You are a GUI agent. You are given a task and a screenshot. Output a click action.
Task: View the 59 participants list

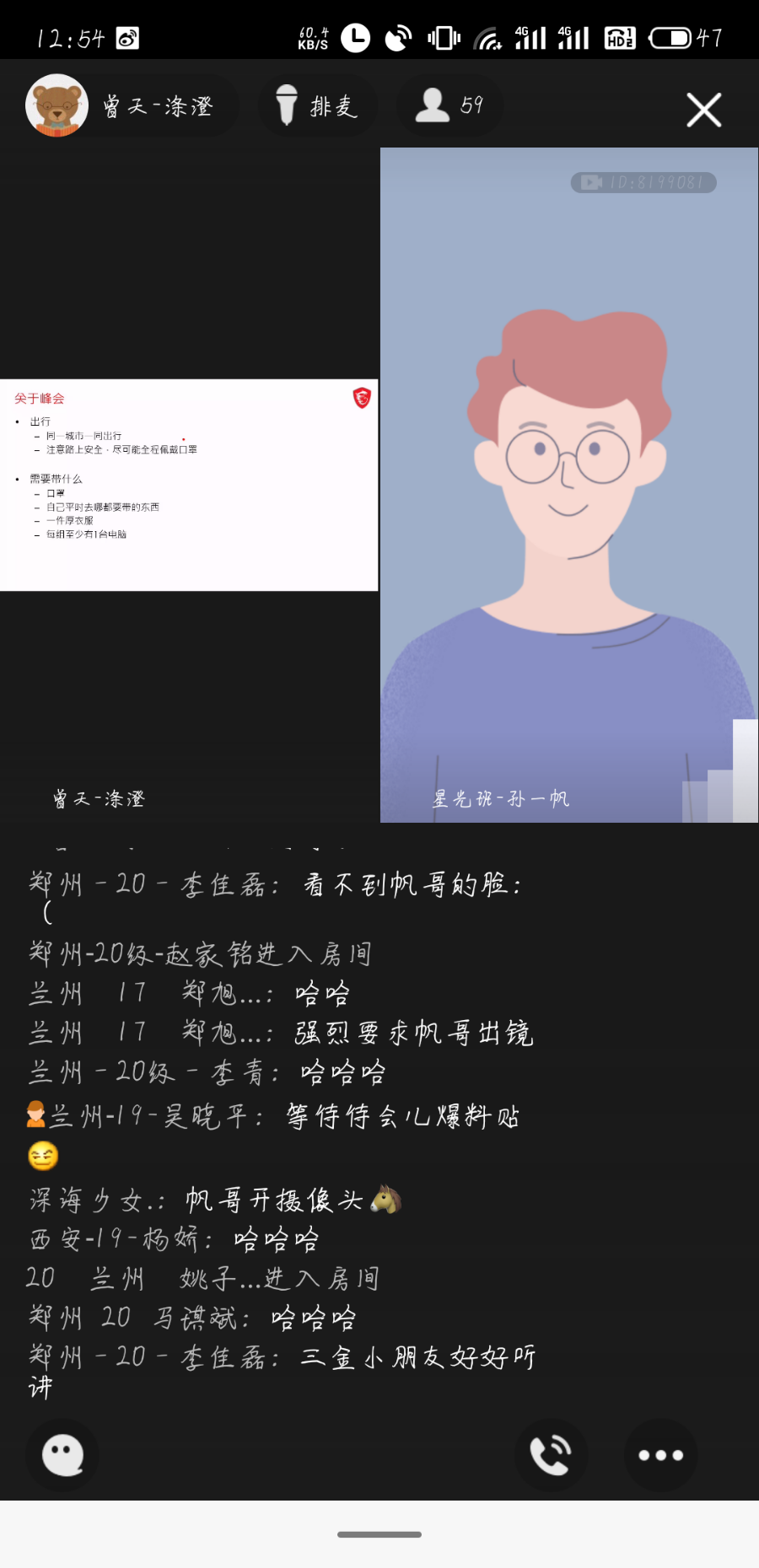tap(449, 106)
